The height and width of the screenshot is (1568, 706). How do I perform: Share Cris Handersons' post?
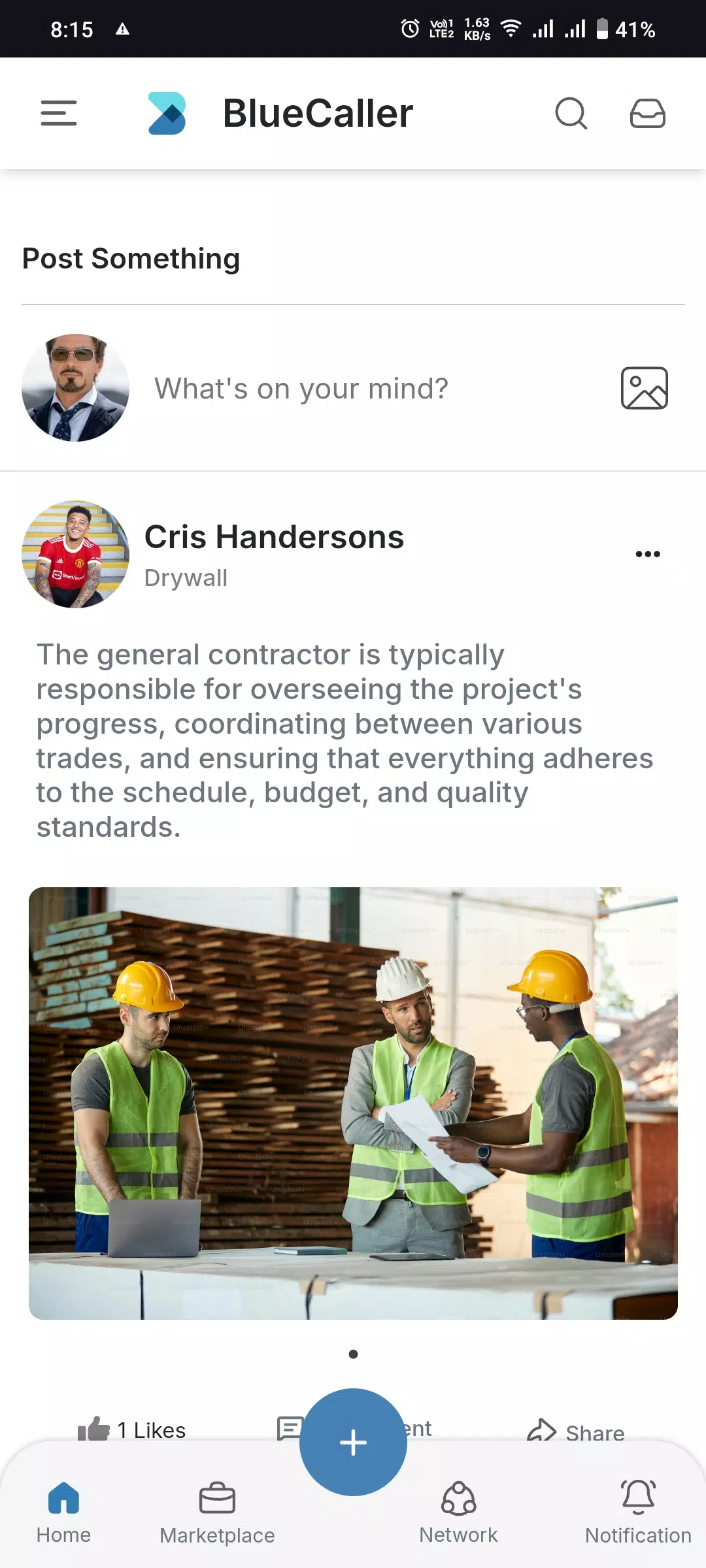point(576,1431)
